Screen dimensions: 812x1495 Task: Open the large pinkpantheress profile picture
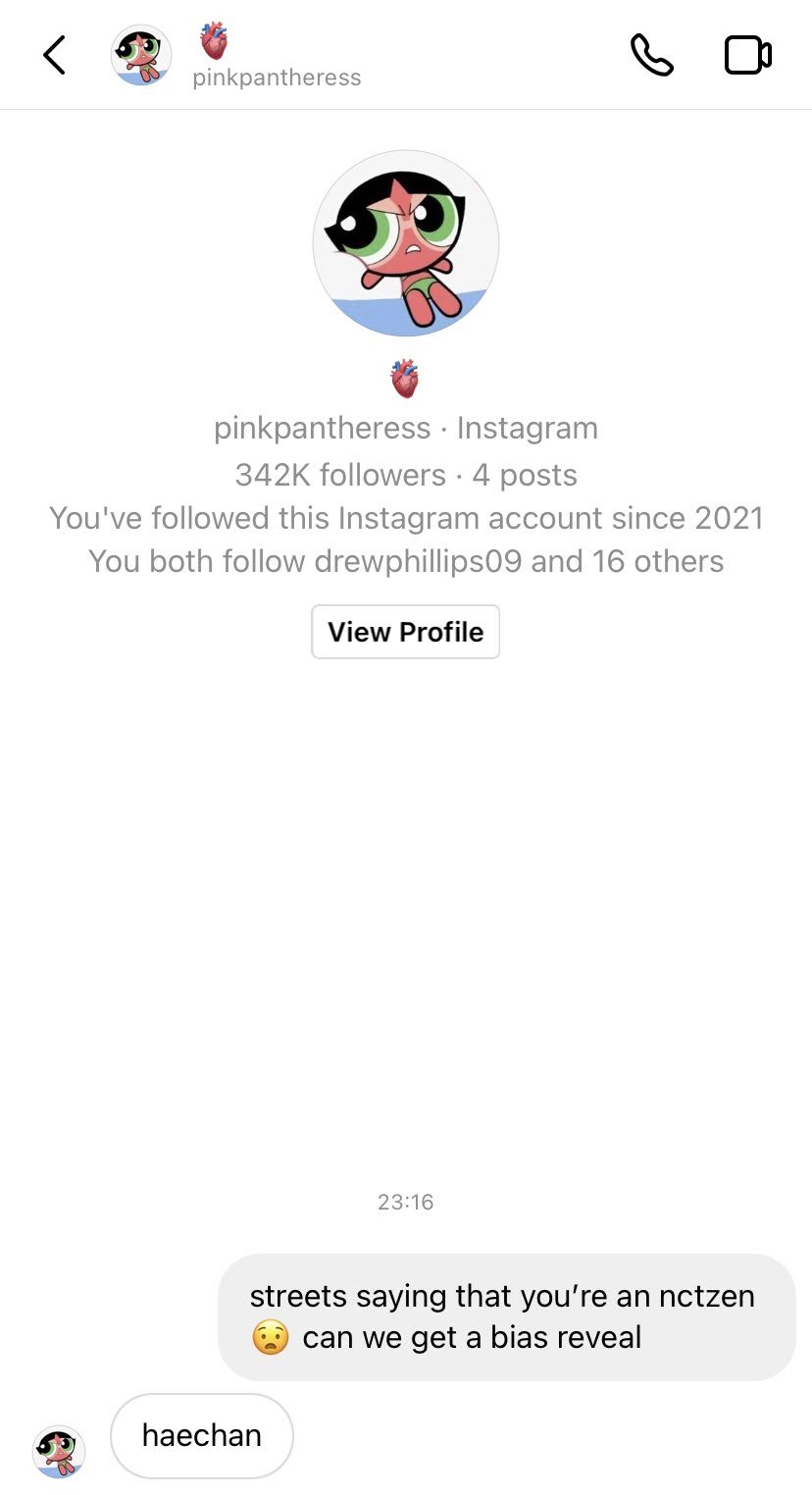tap(405, 243)
